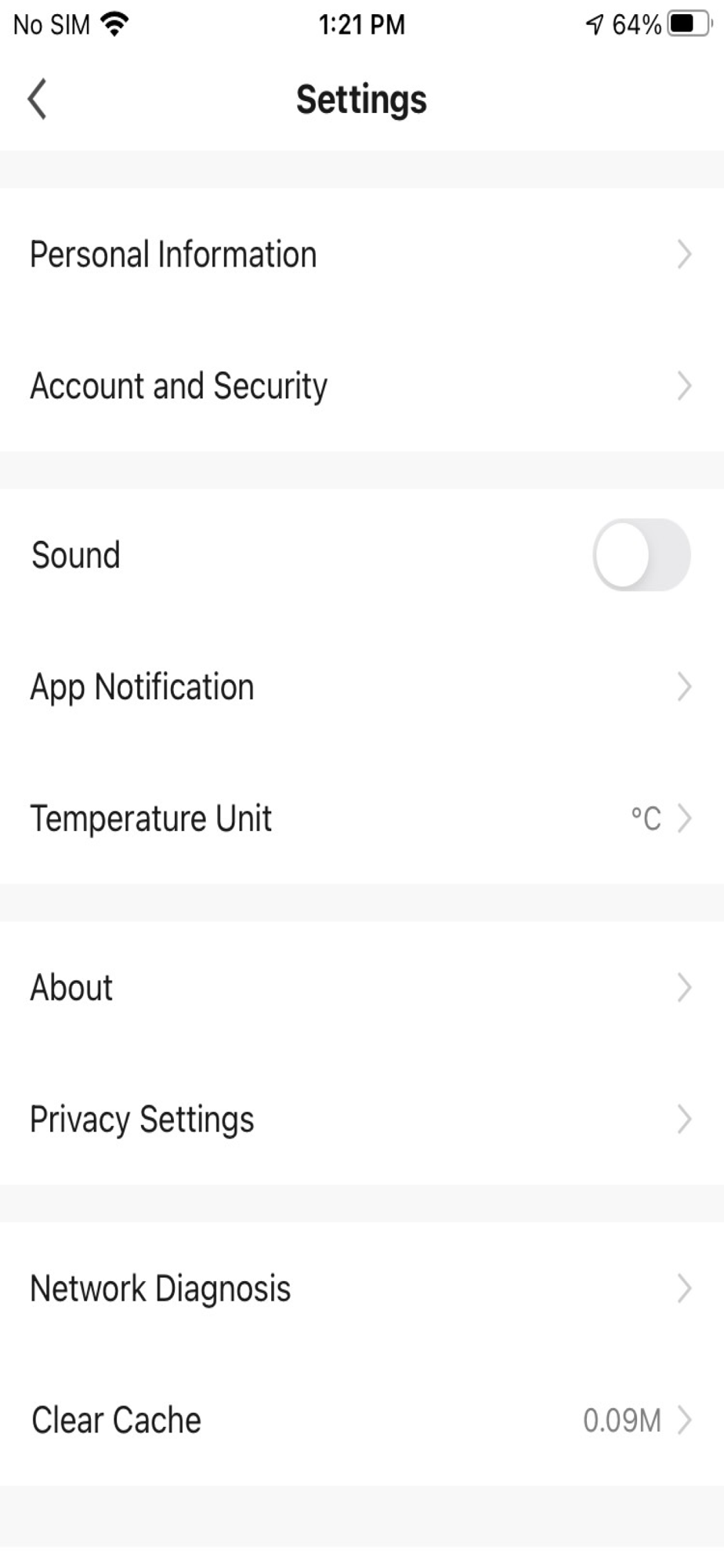Run Network Diagnosis
This screenshot has width=724, height=1568.
362,1289
